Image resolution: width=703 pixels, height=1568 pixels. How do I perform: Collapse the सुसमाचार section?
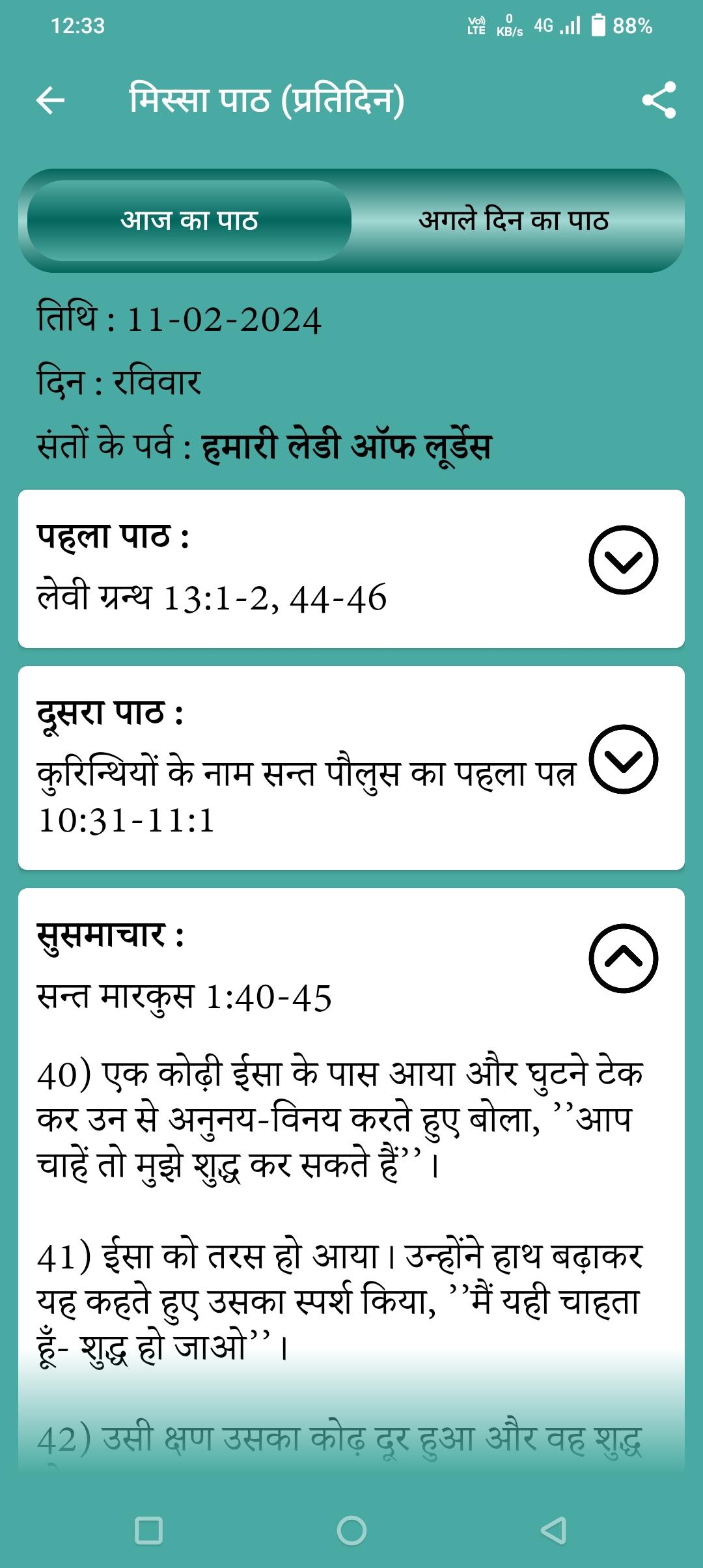tap(623, 958)
